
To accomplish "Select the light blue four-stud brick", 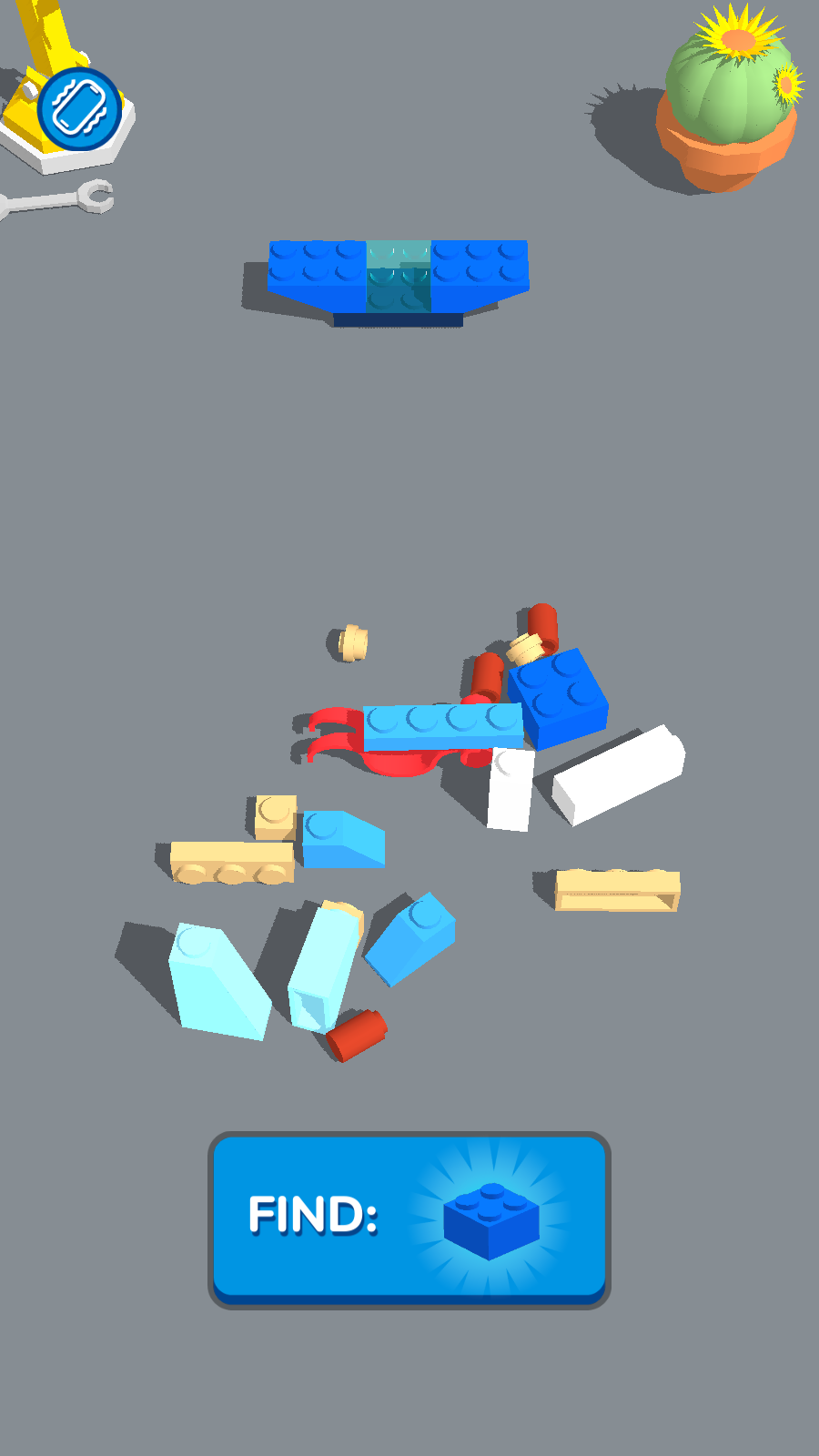I will (x=443, y=726).
